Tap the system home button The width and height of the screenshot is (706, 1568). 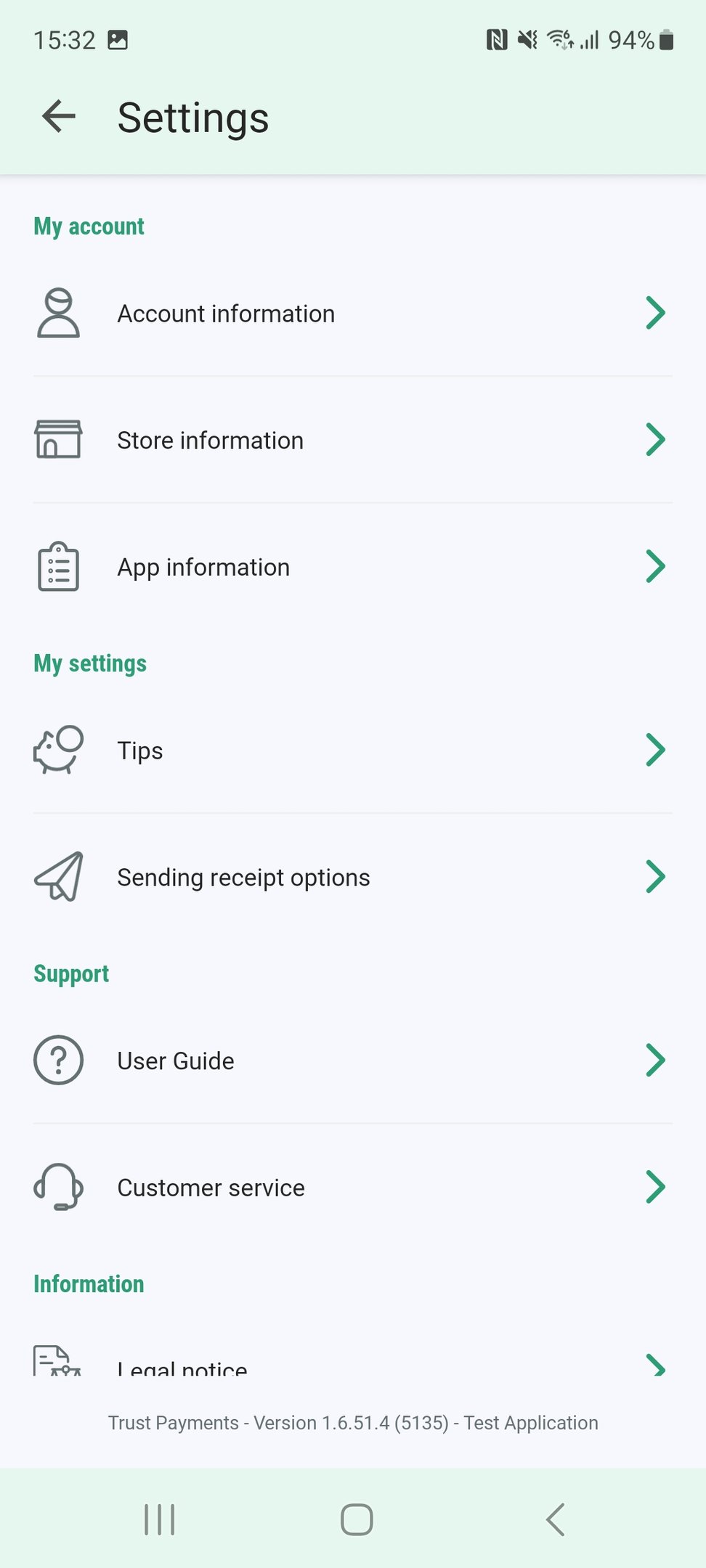(x=357, y=1519)
